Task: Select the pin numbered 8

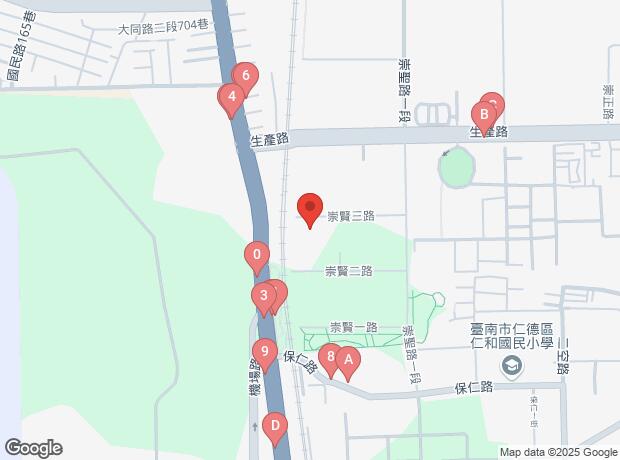Action: [330, 356]
